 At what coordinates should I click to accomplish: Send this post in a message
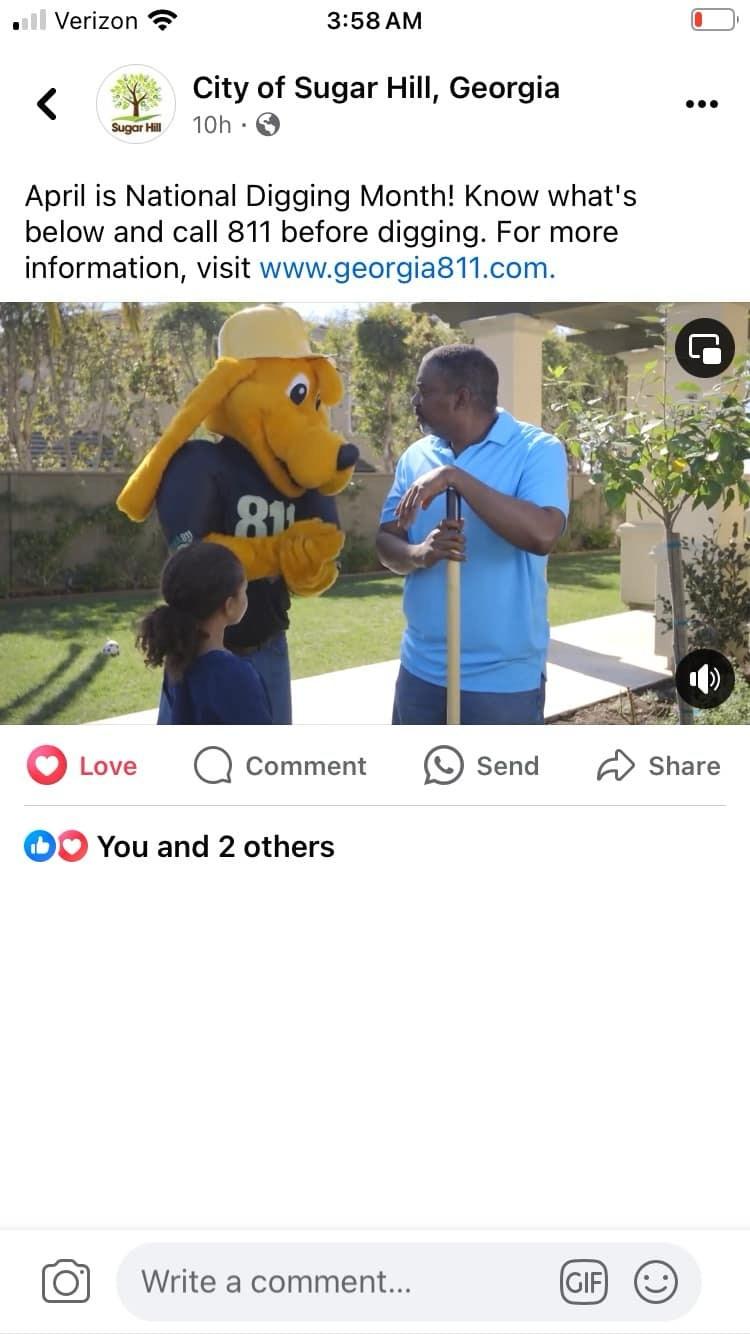coord(482,766)
